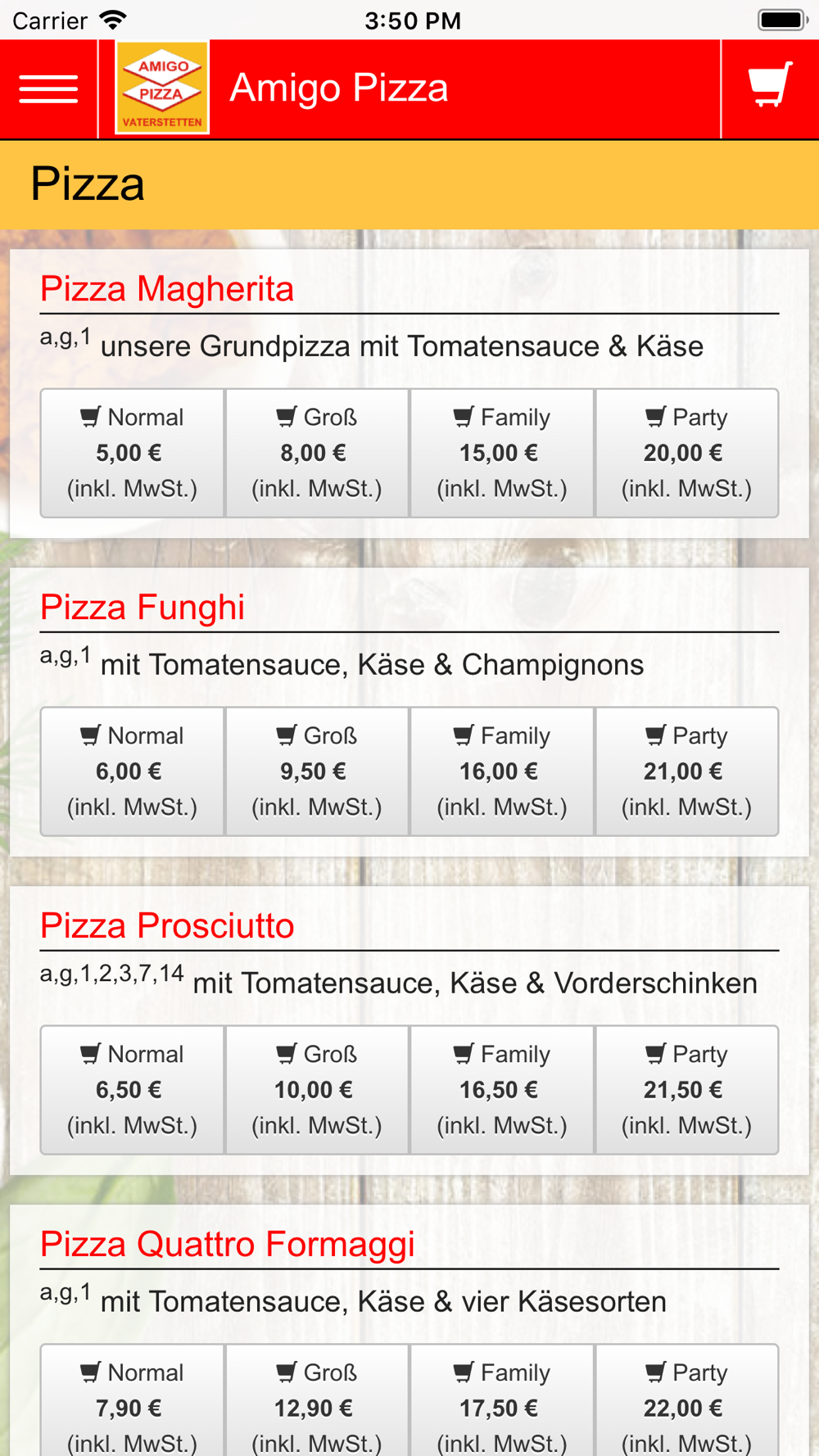Image resolution: width=819 pixels, height=1456 pixels.
Task: Order Groß Pizza Prosciutto for 10,00 €
Action: 317,1090
